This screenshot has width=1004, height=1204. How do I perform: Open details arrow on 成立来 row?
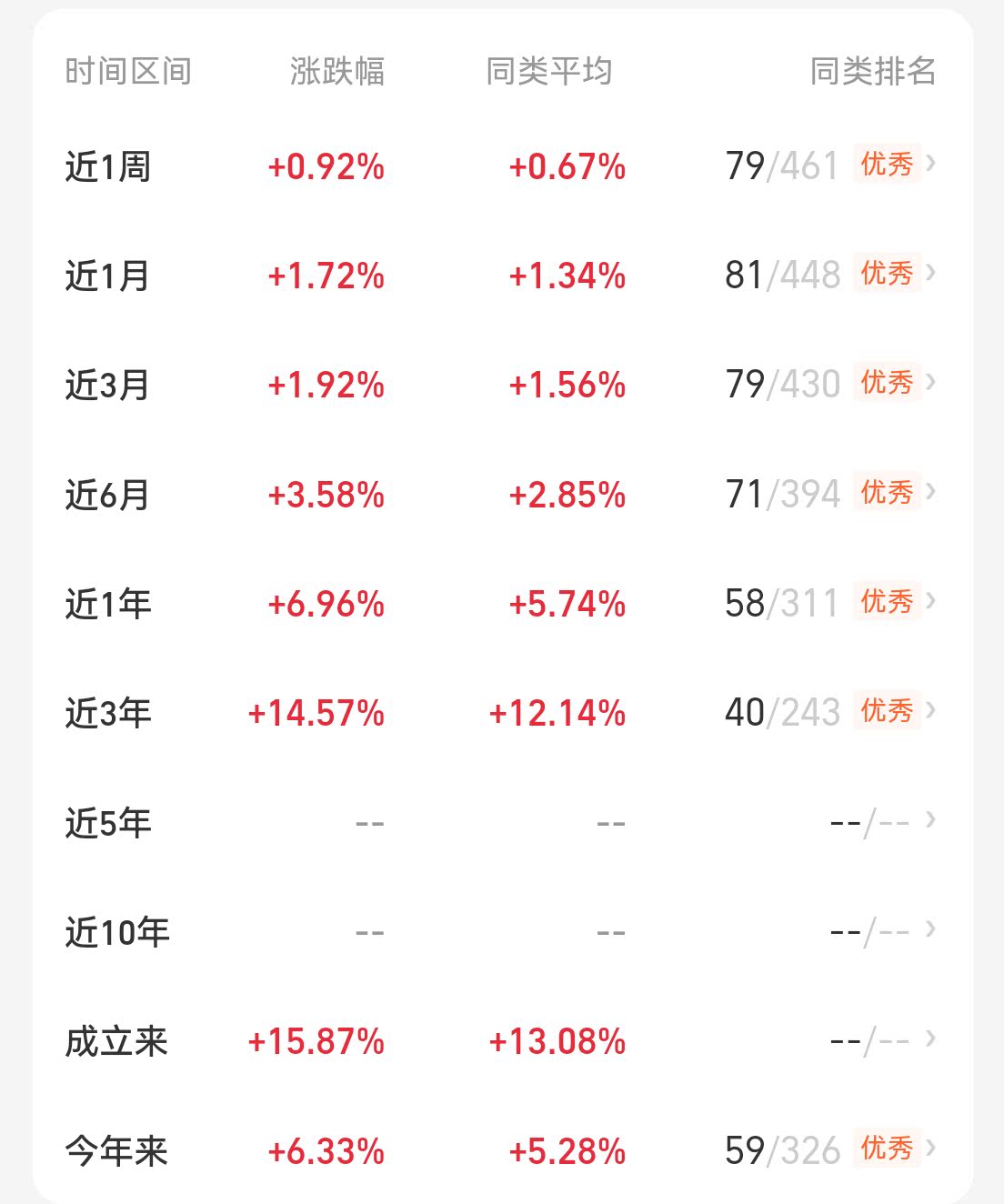tap(931, 1040)
